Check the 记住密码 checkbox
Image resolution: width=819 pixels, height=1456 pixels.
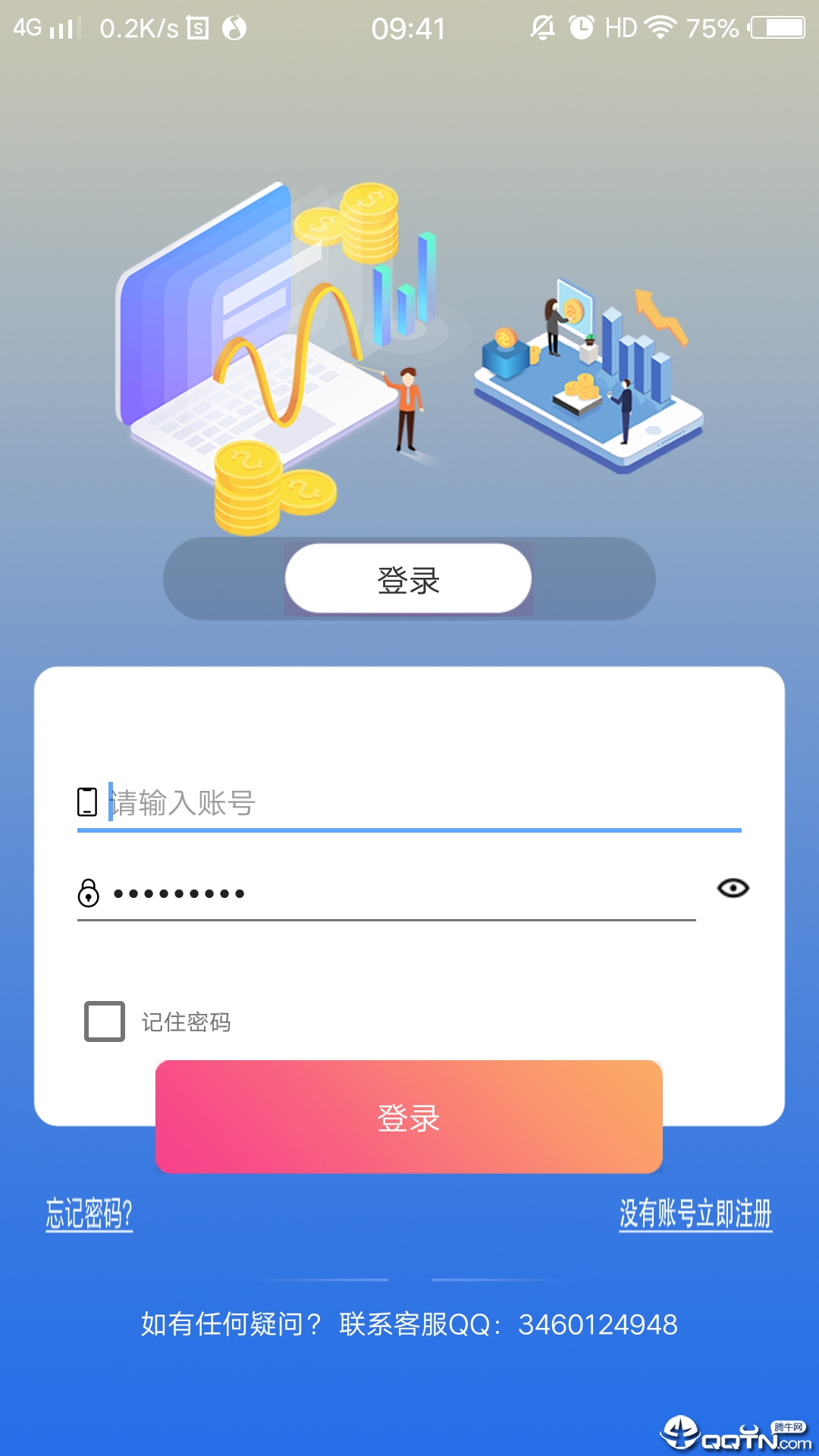click(x=105, y=1021)
